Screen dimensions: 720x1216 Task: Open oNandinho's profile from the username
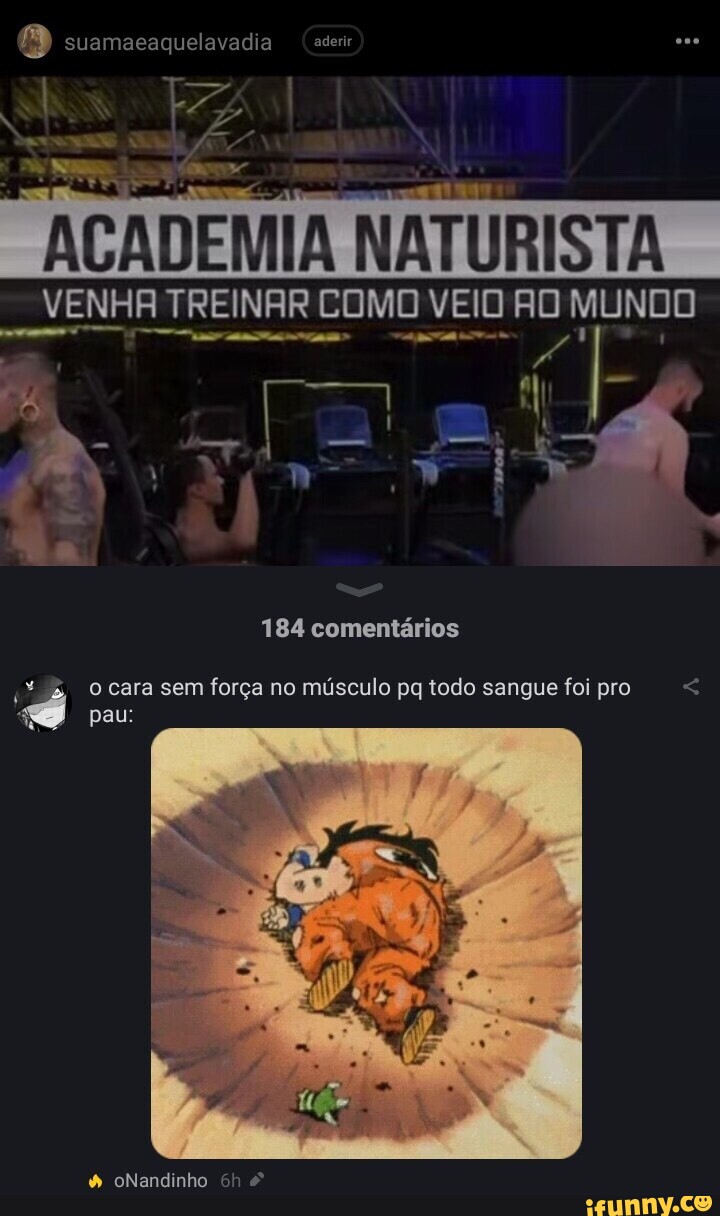[160, 1182]
